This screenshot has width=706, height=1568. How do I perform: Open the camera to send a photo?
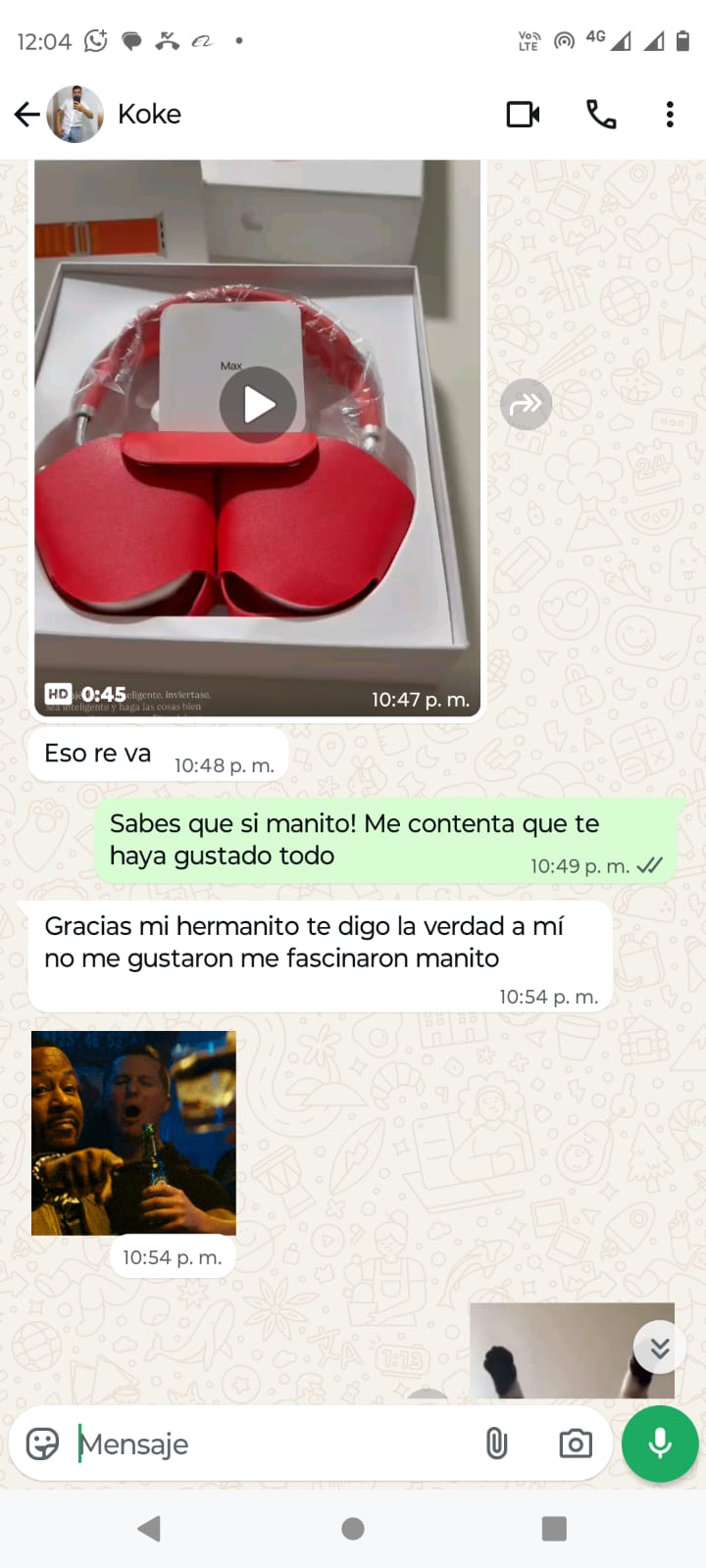point(576,1444)
